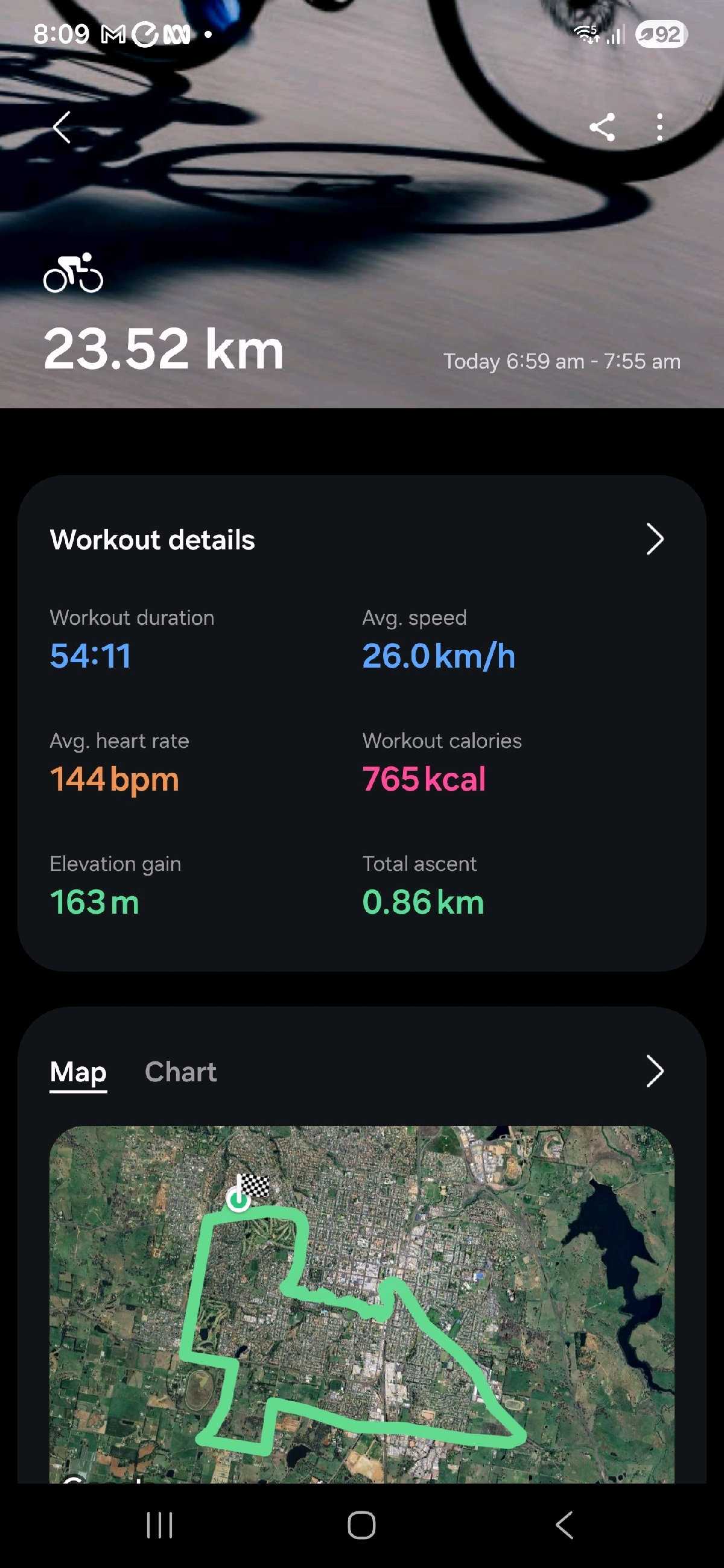Share this cycling workout
This screenshot has height=1568, width=724.
(x=602, y=127)
